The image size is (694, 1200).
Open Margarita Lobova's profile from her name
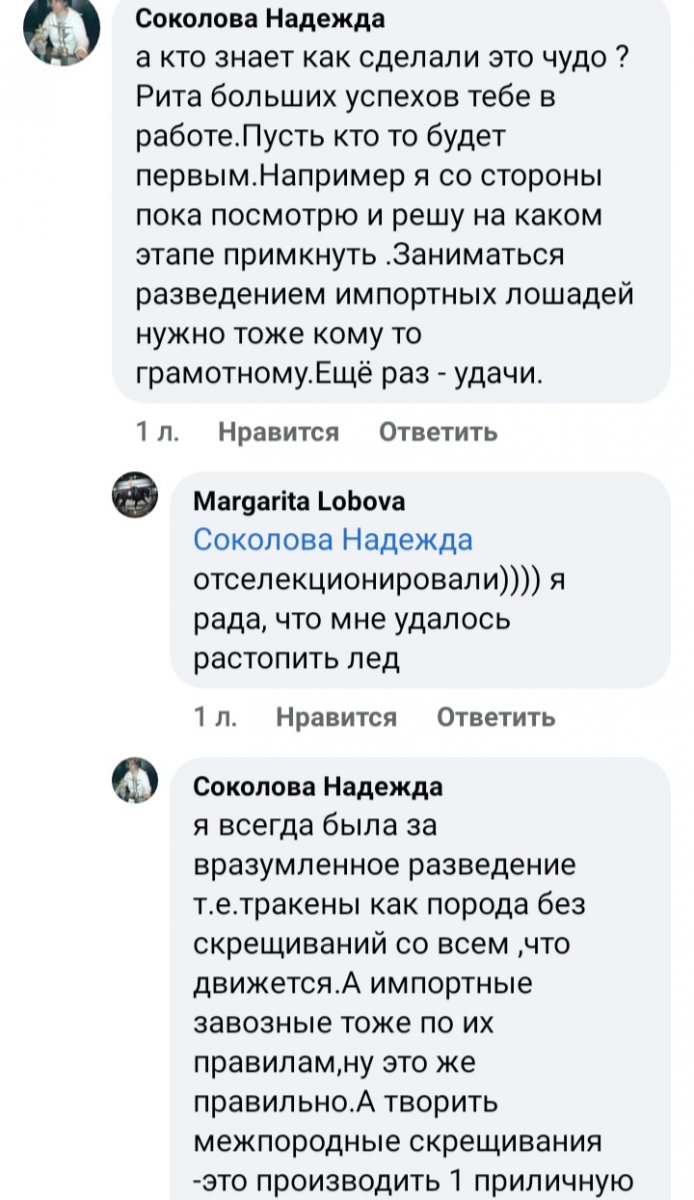pos(298,501)
